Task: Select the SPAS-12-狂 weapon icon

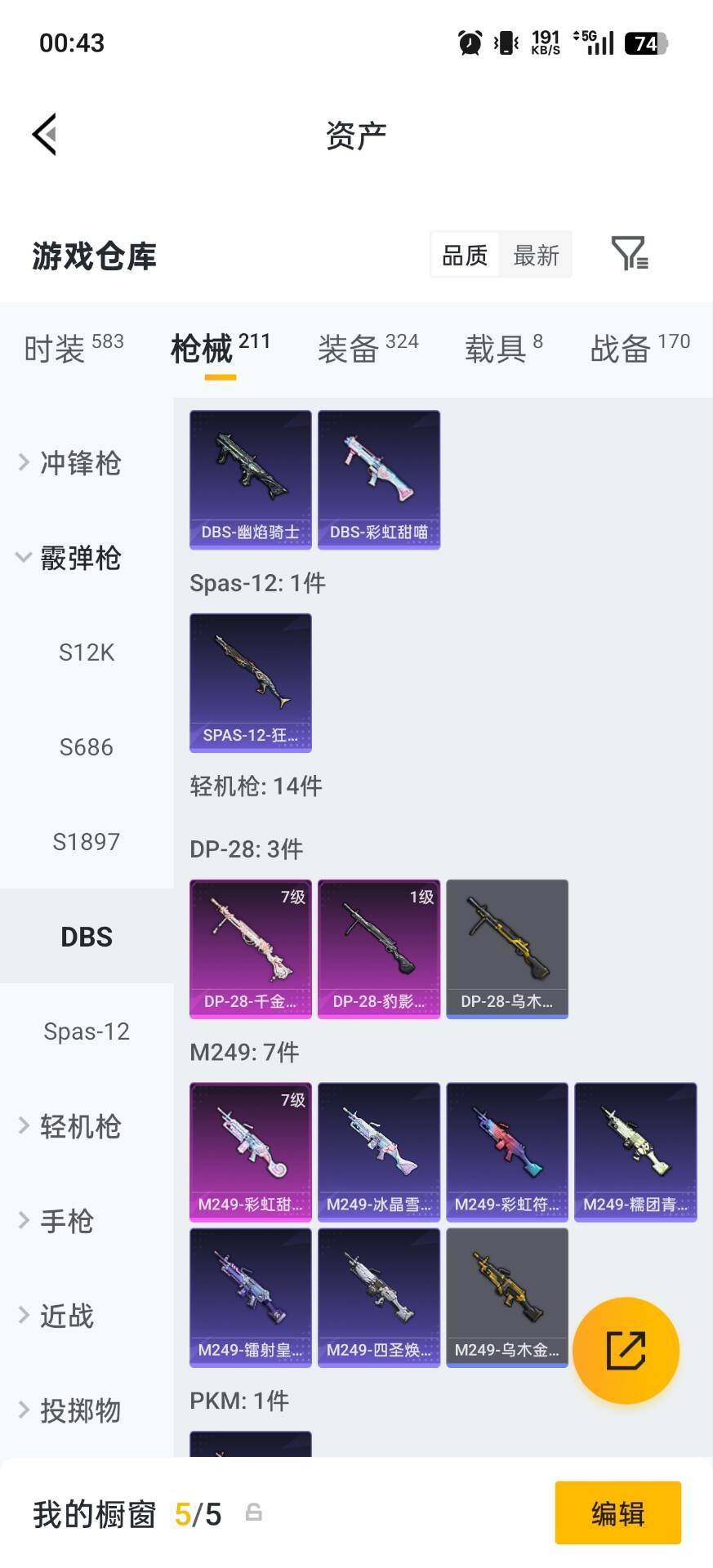Action: [x=249, y=683]
